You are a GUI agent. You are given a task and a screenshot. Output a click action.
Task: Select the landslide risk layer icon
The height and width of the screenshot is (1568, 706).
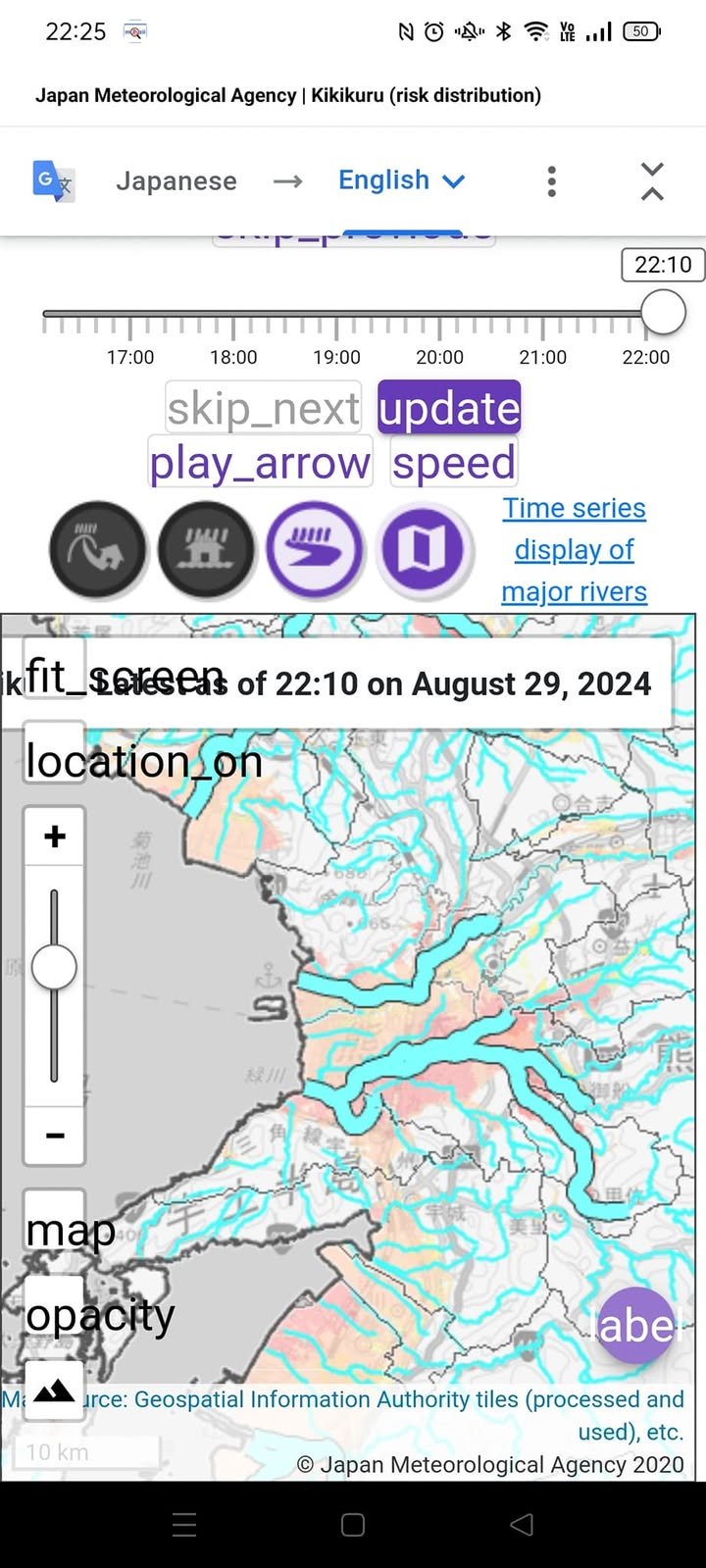click(x=97, y=550)
